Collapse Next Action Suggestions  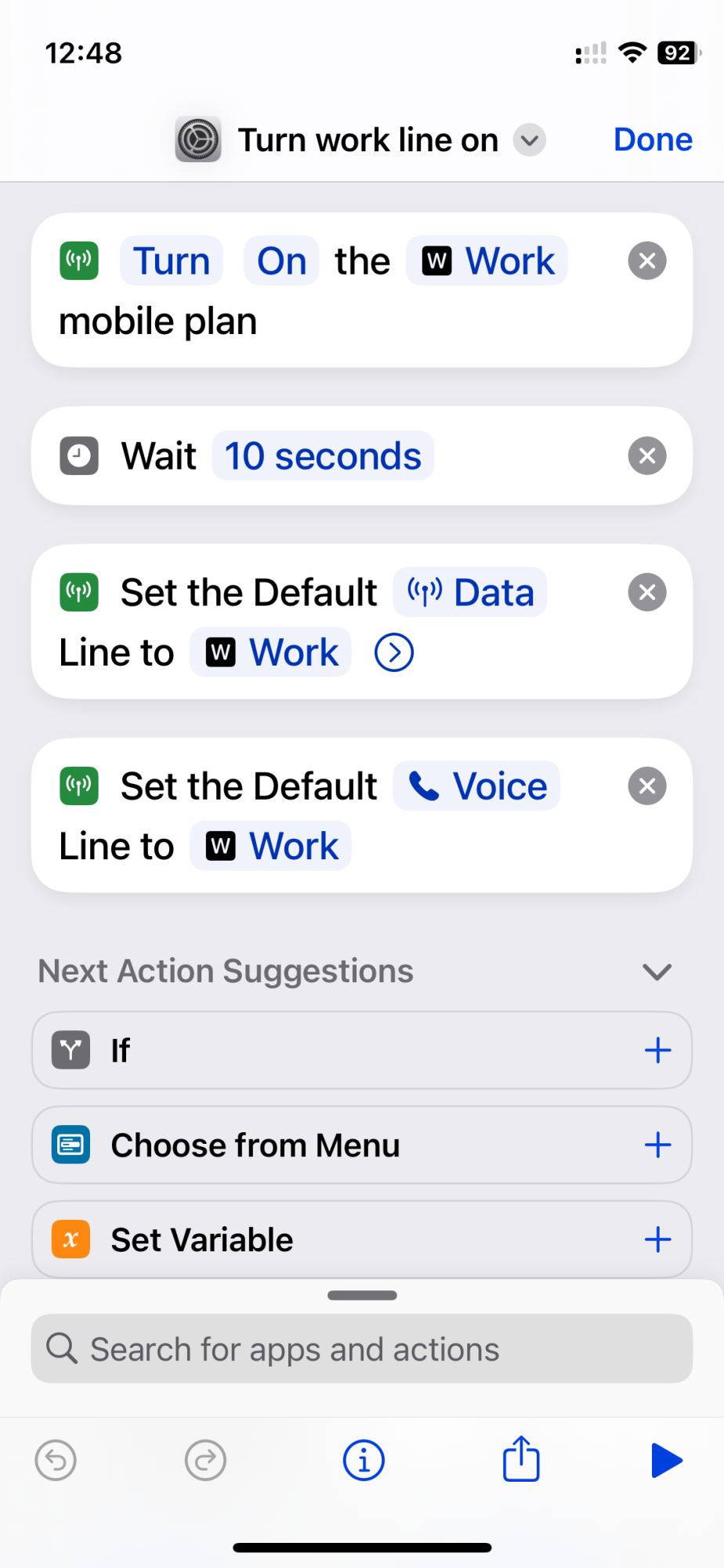[657, 972]
